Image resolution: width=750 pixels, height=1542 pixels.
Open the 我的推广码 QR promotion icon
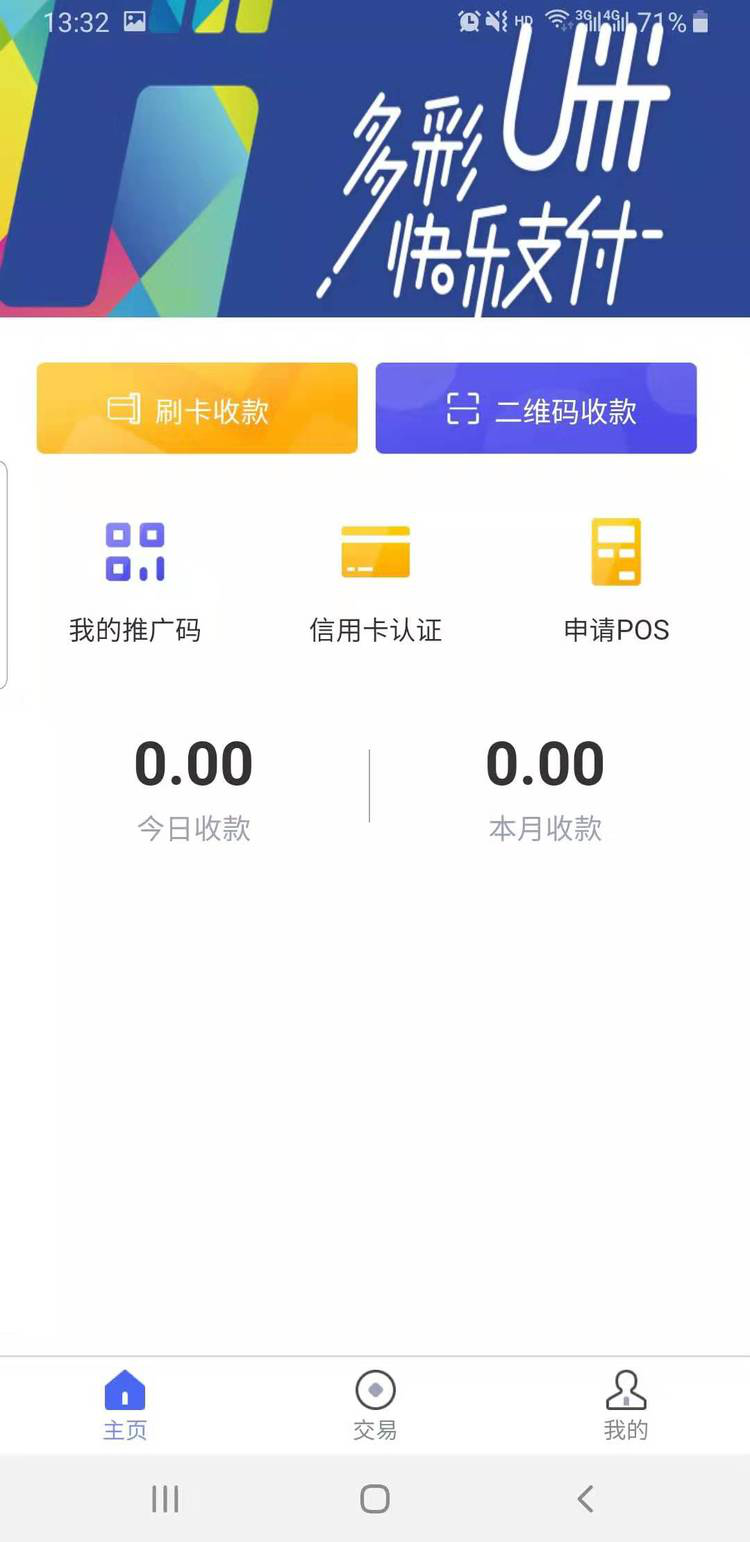click(136, 550)
